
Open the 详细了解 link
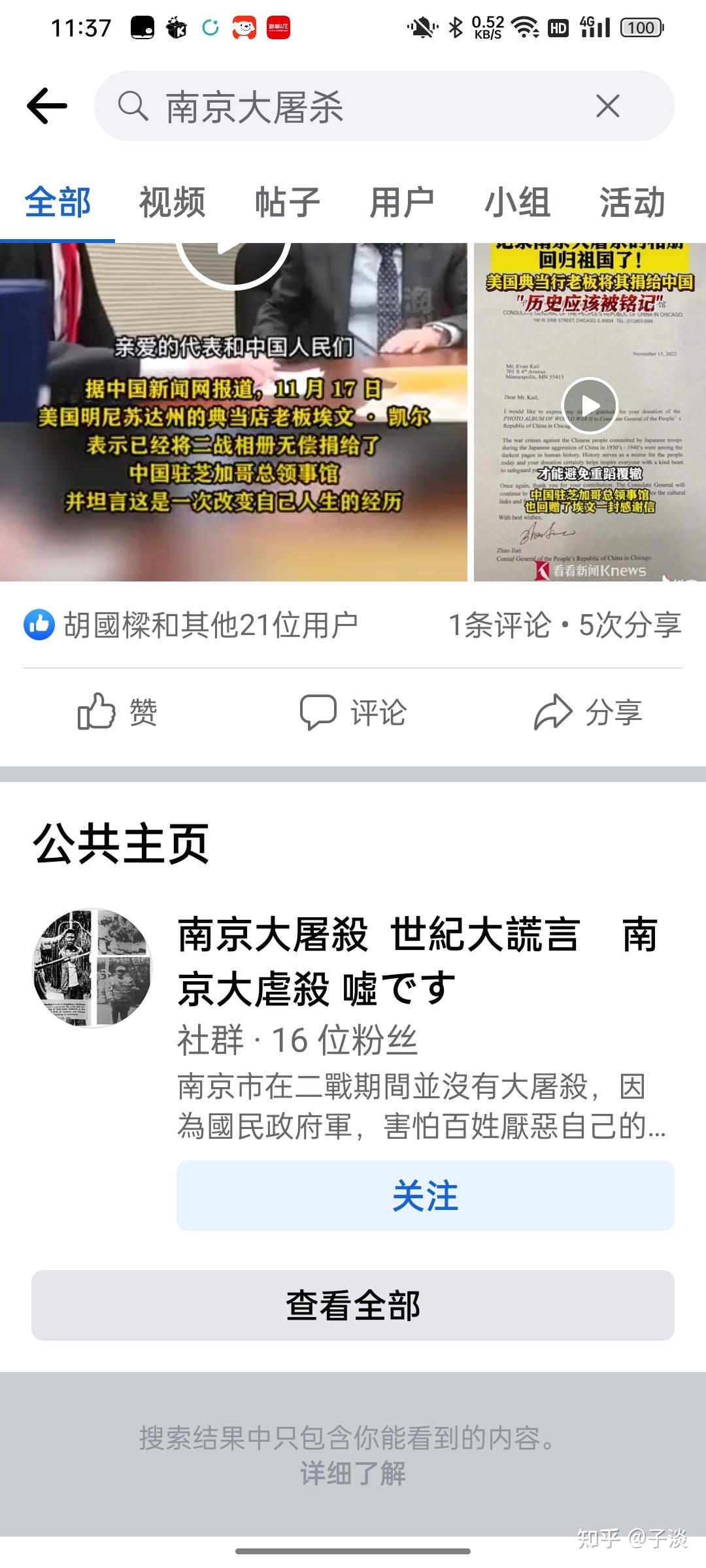353,1473
